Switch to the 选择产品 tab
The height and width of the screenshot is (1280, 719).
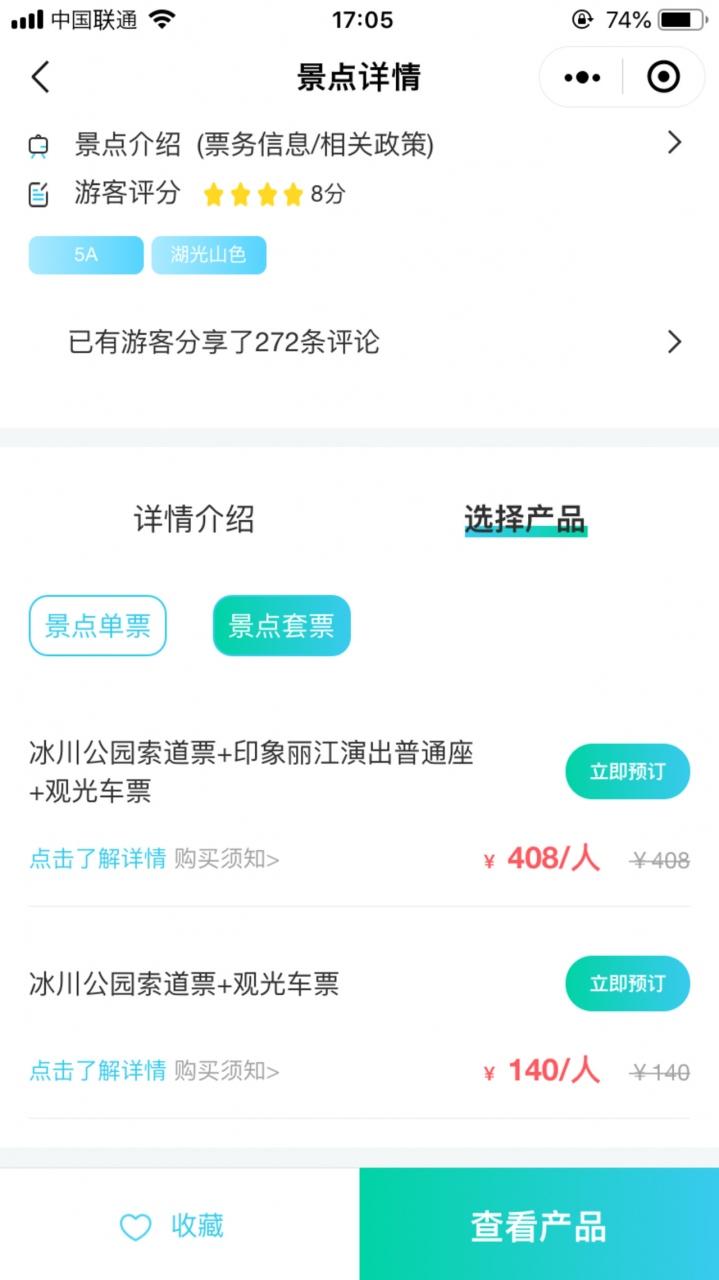click(525, 520)
